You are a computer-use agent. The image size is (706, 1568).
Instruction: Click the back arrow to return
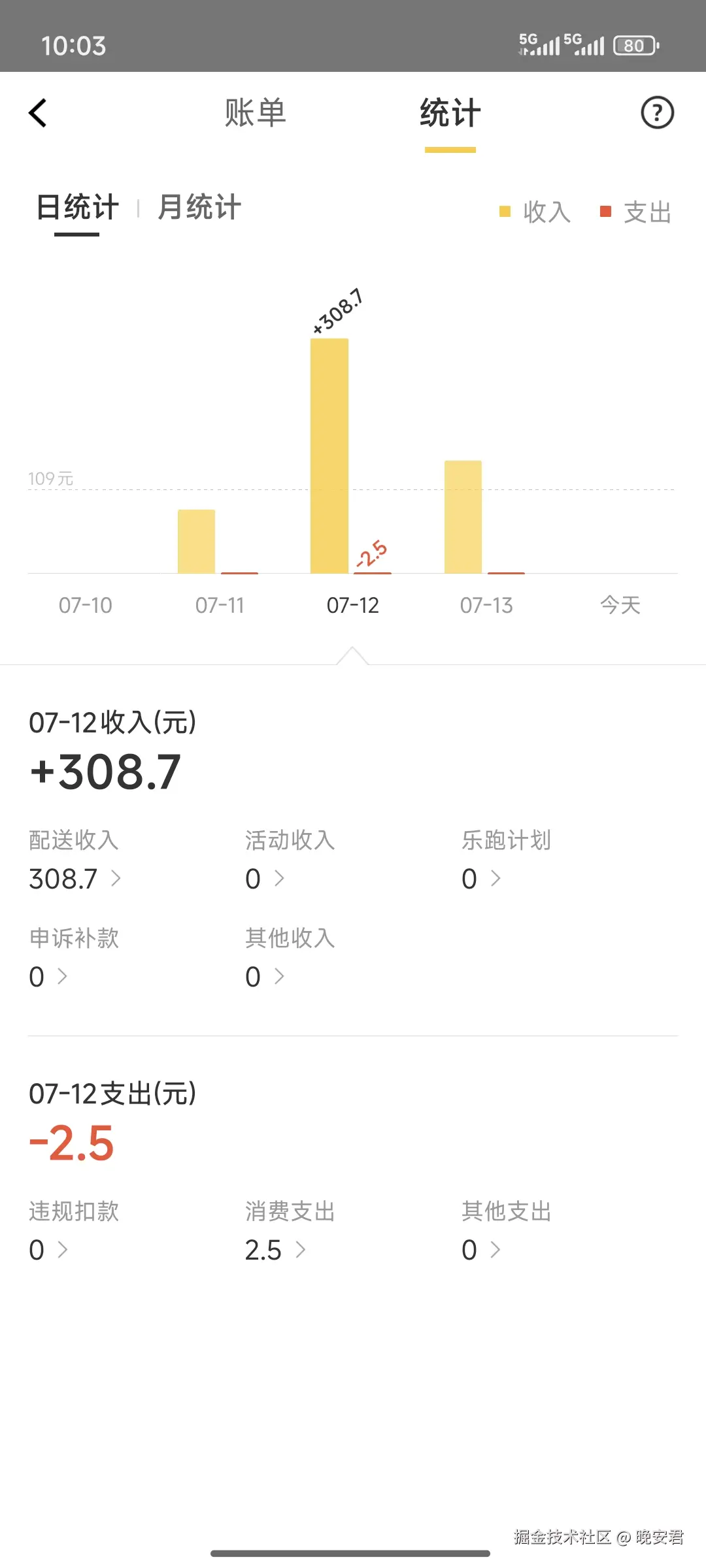38,112
